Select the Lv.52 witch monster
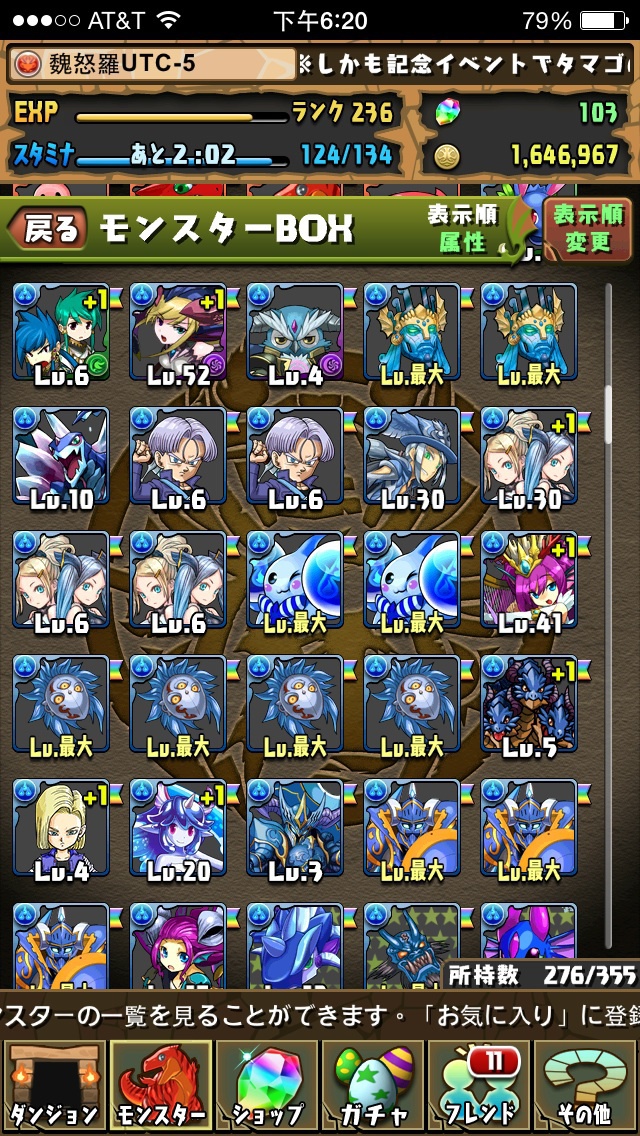Screen dimensions: 640x1136 pos(178,333)
